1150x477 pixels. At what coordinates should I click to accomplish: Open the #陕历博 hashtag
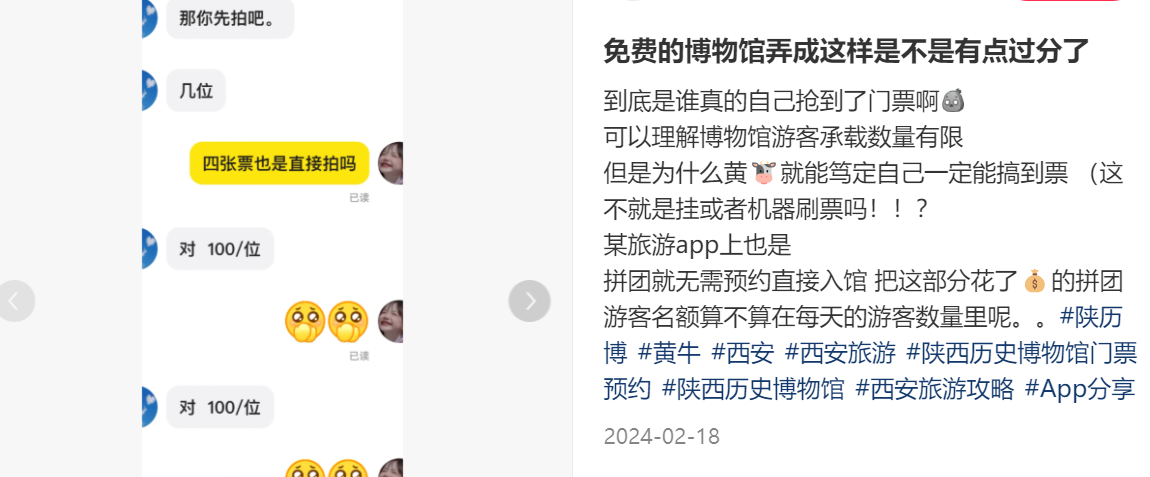(x=1090, y=318)
